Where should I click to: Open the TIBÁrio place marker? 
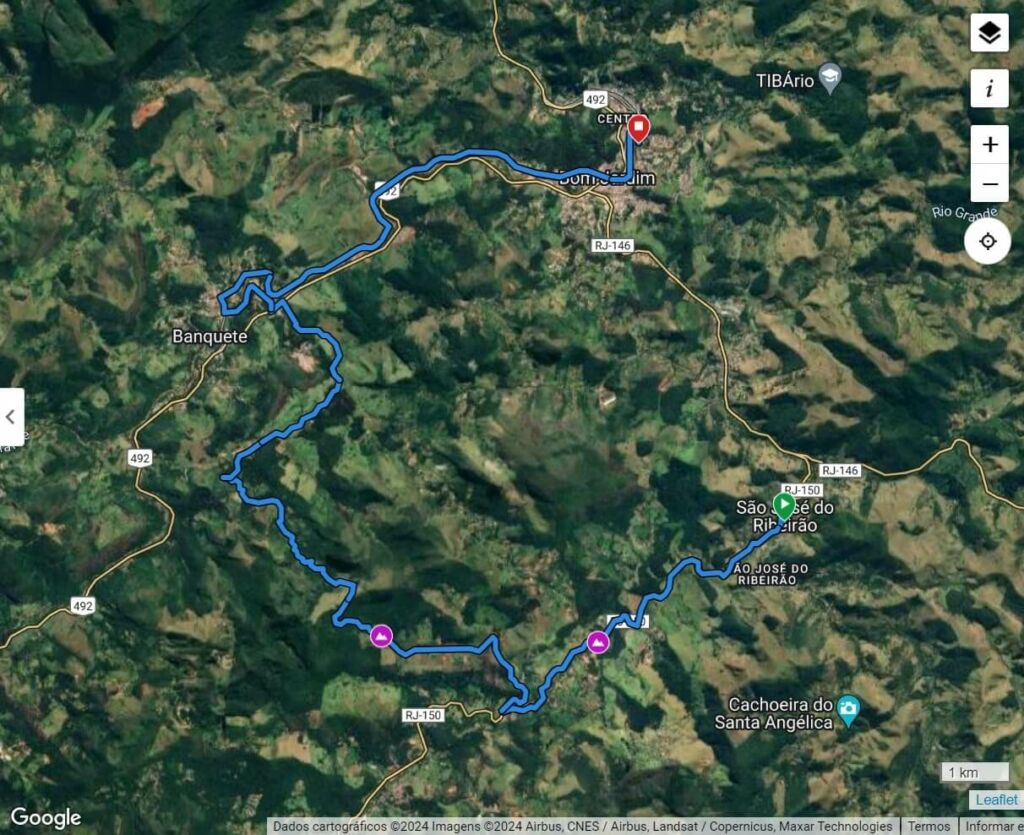tap(829, 78)
